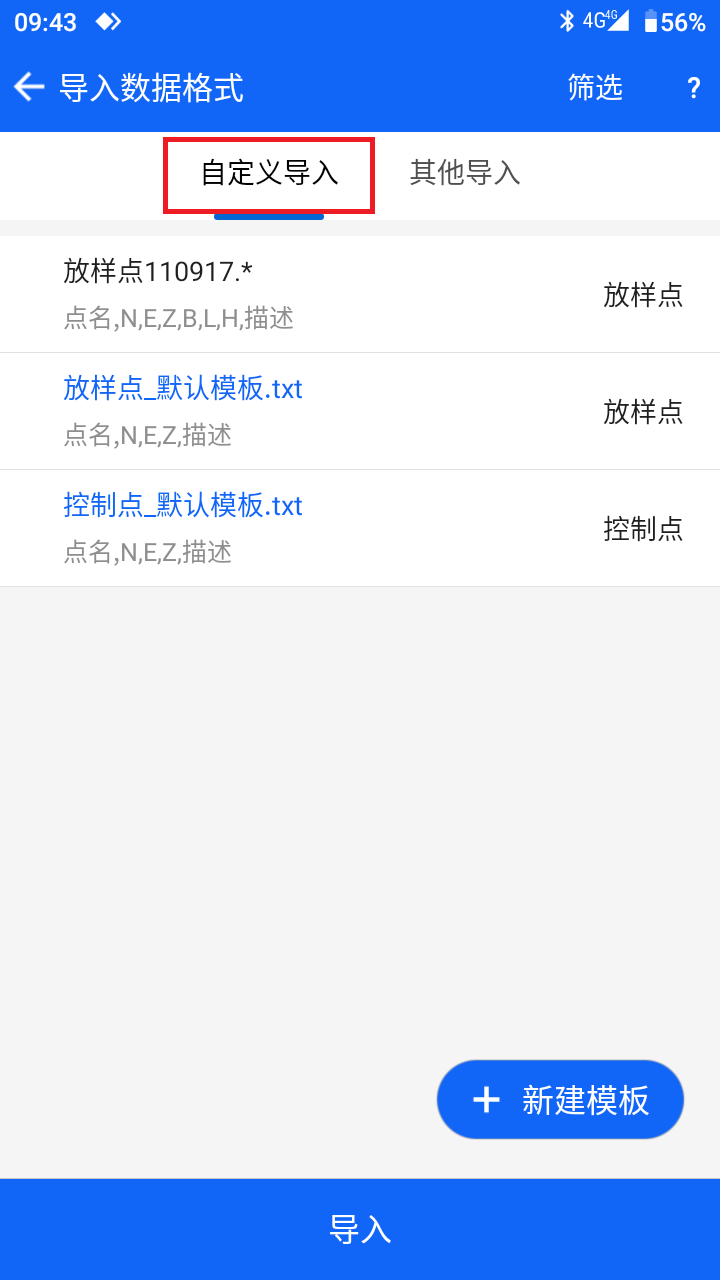The height and width of the screenshot is (1280, 720).
Task: Open the help question mark
Action: [693, 88]
